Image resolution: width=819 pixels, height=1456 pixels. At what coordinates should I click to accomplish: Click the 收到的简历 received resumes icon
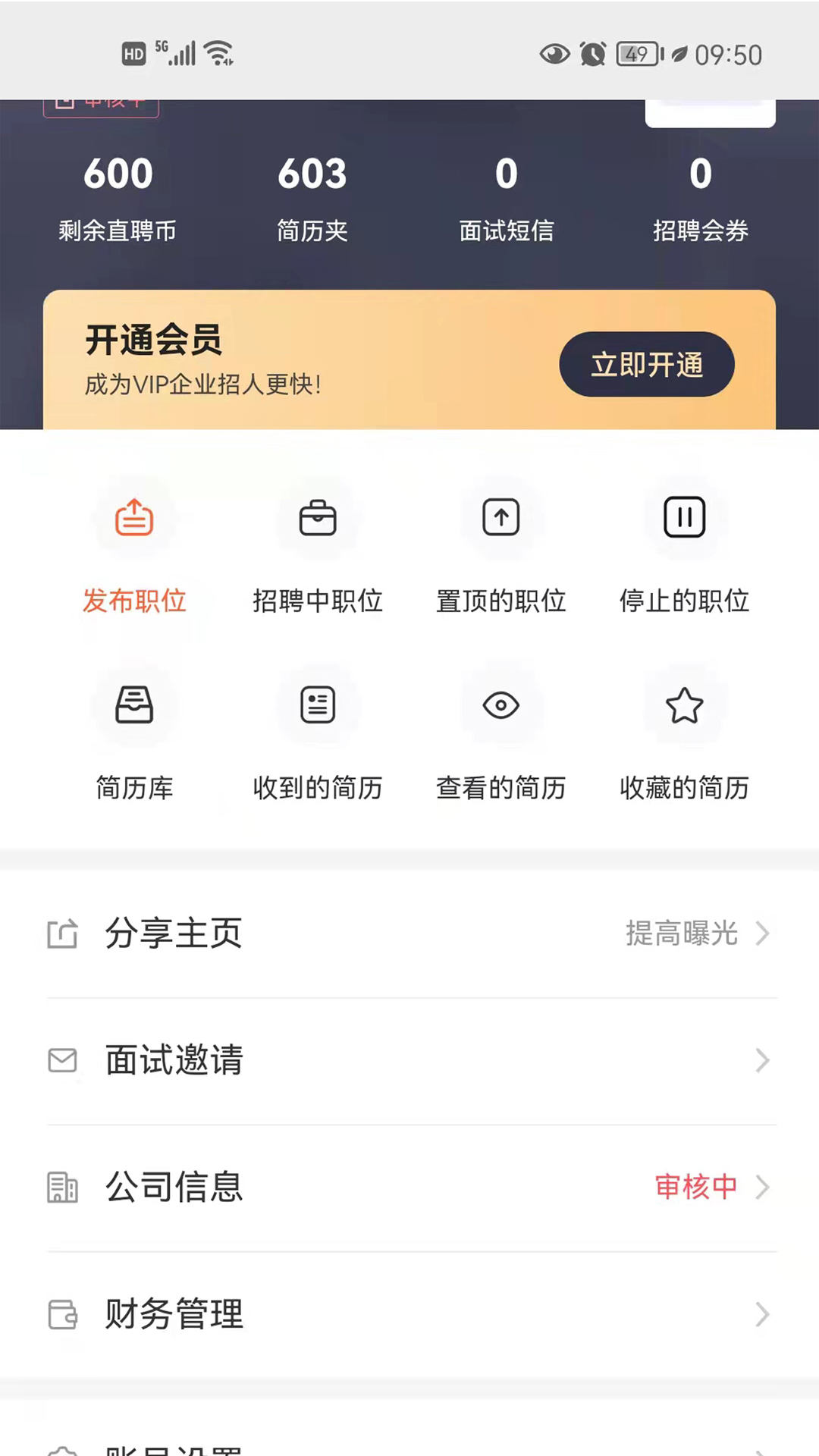[x=318, y=704]
